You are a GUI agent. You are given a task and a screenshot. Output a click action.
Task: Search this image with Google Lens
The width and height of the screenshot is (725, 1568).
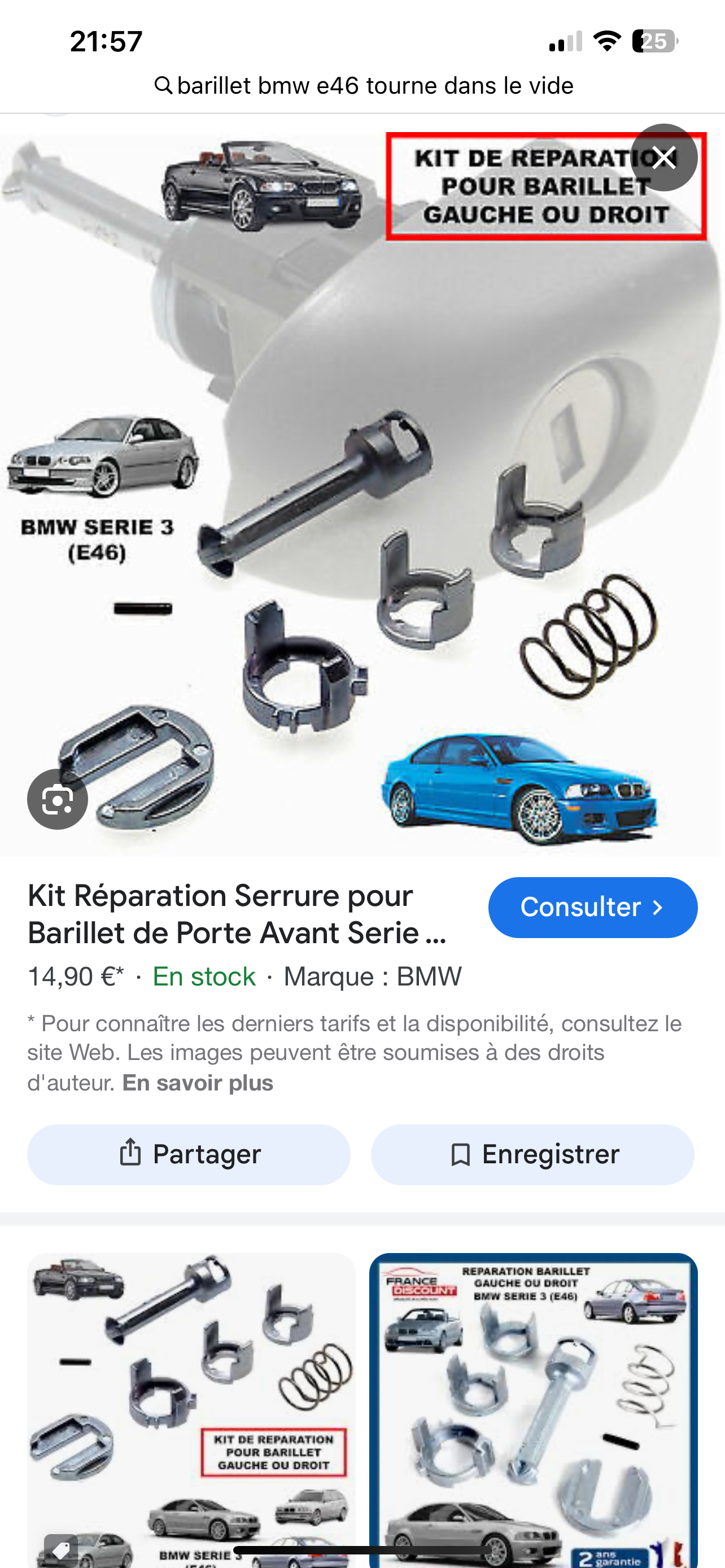(58, 799)
